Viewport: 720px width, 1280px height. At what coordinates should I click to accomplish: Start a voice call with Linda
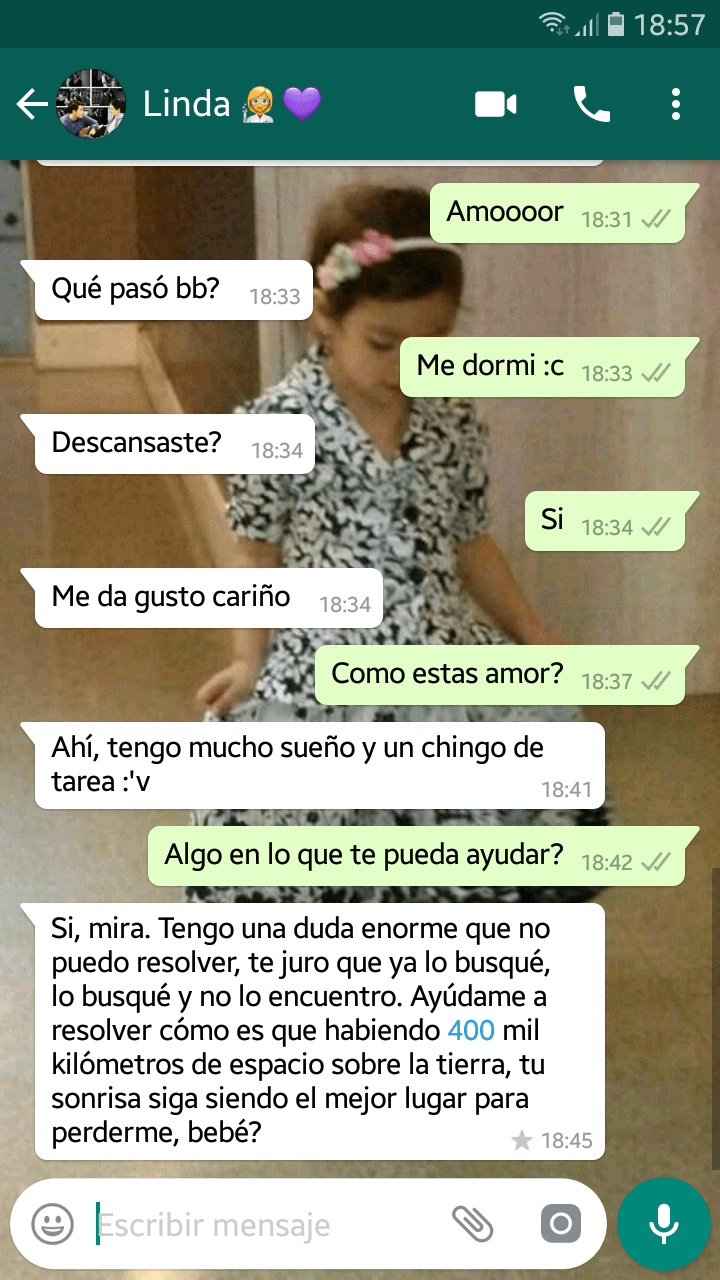click(591, 104)
